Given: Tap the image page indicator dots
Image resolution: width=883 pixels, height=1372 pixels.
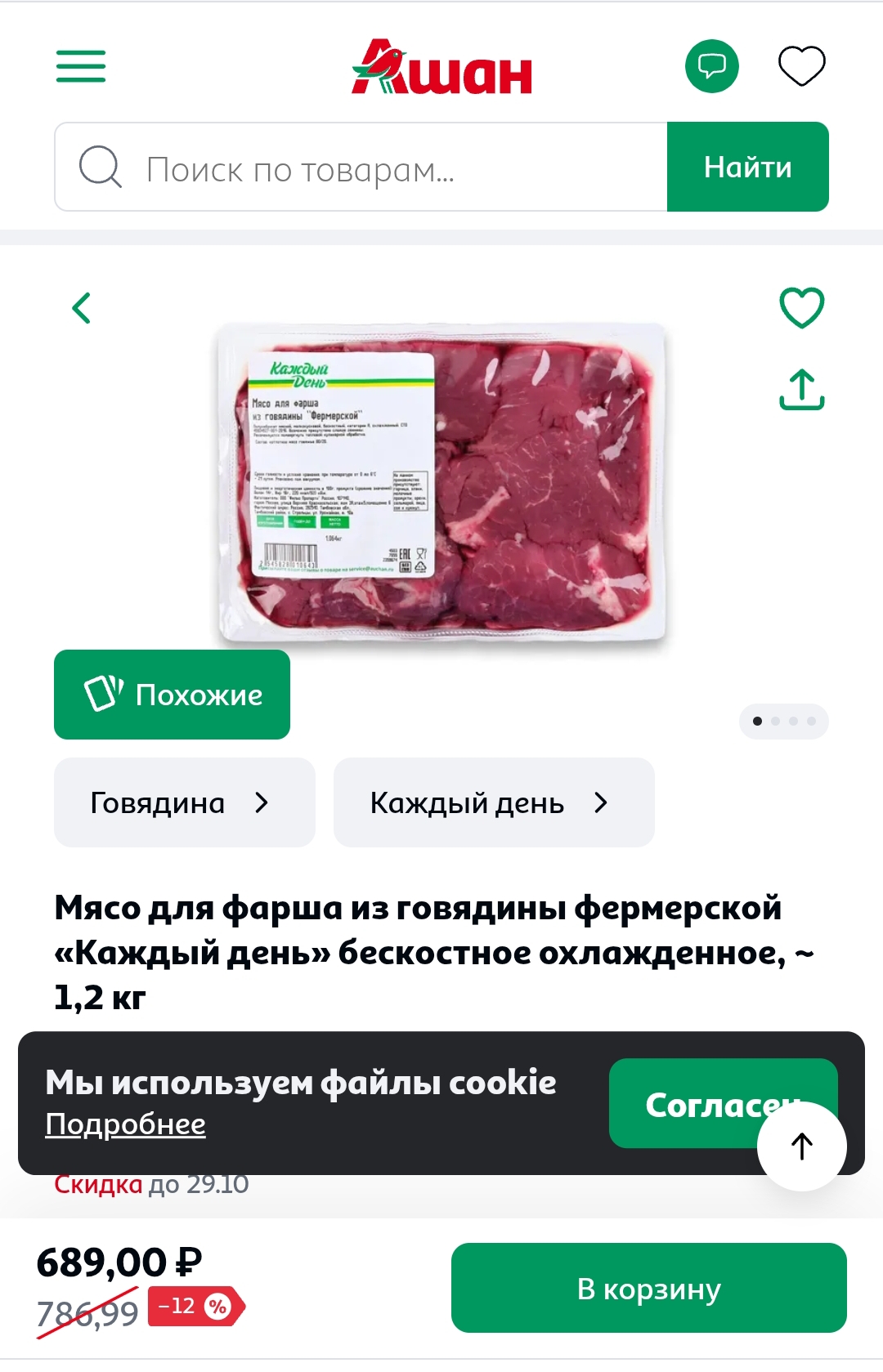Looking at the screenshot, I should coord(783,722).
